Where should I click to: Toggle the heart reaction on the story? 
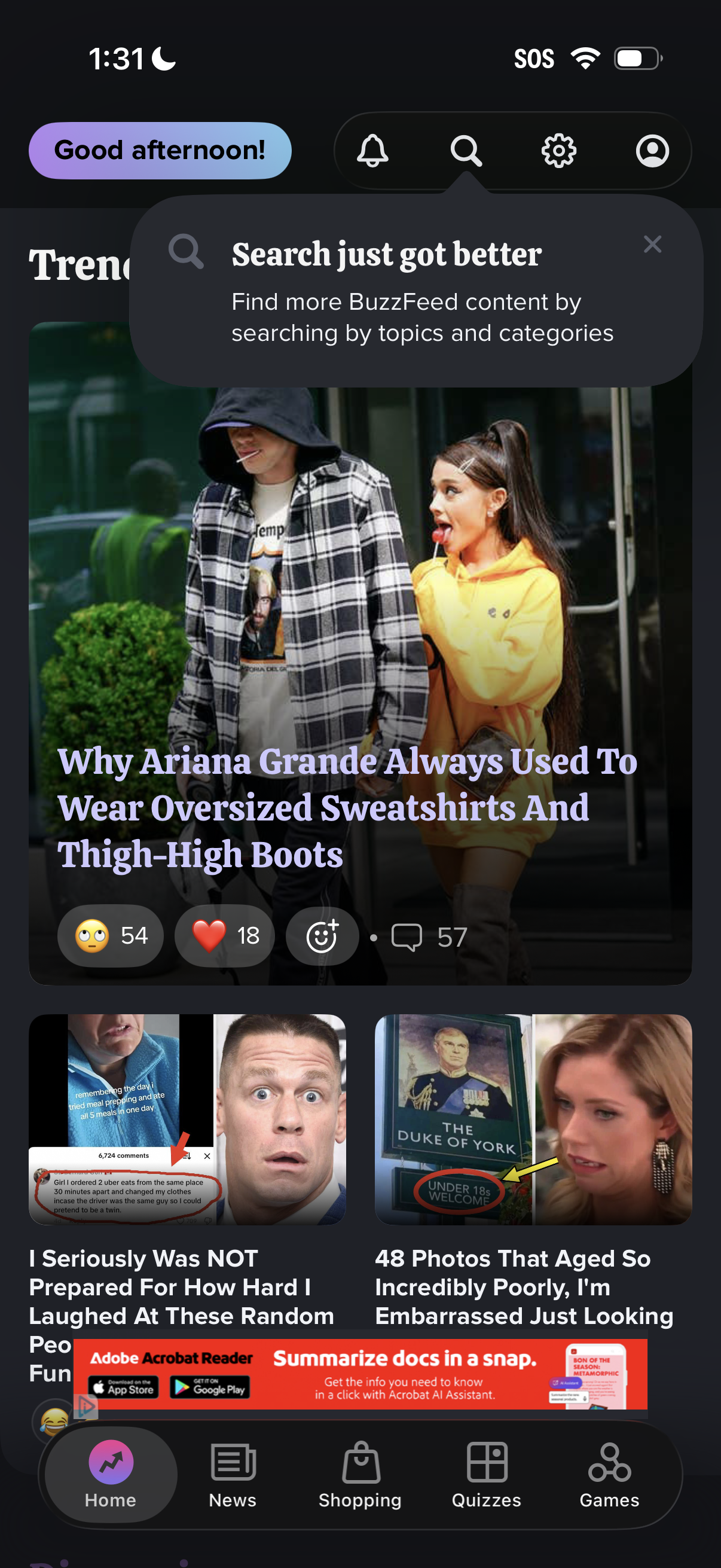coord(224,935)
